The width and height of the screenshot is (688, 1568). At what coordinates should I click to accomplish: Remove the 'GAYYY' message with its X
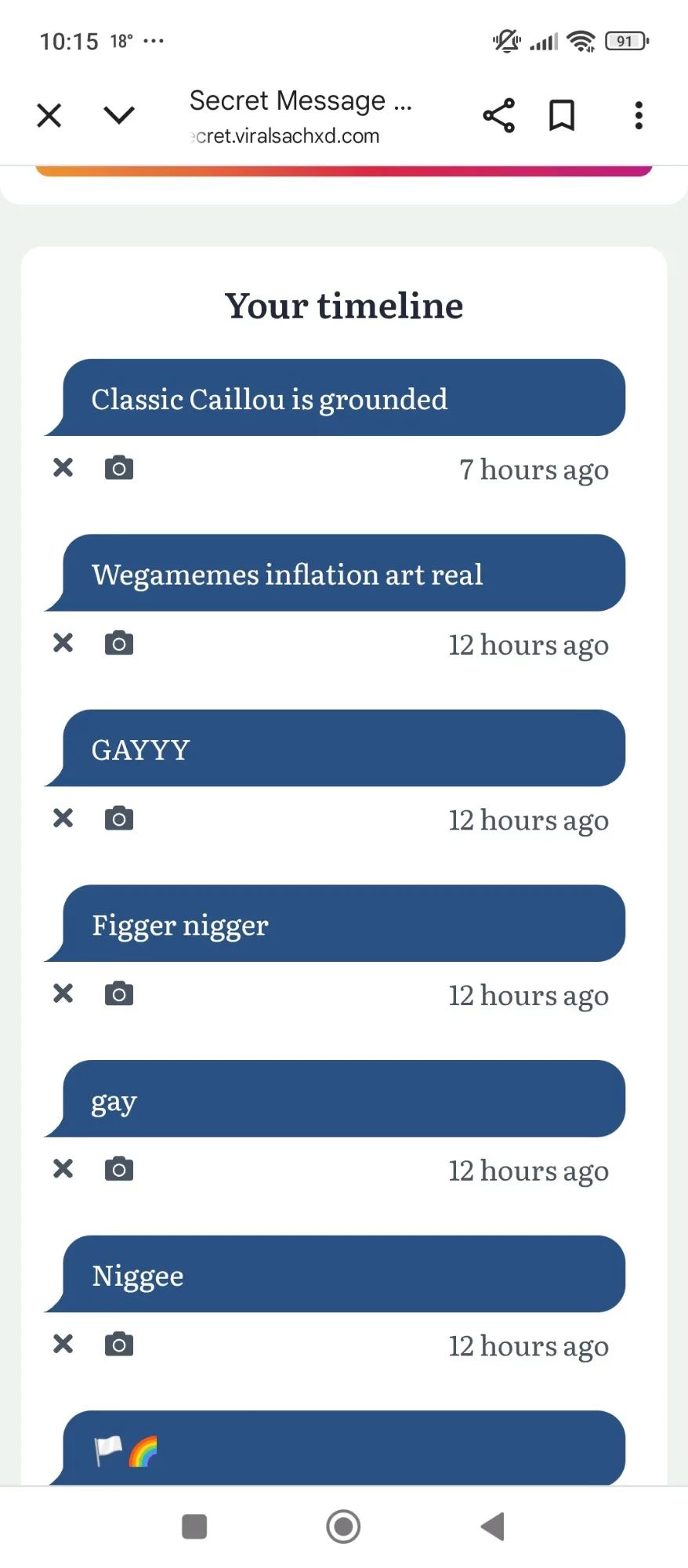tap(63, 818)
